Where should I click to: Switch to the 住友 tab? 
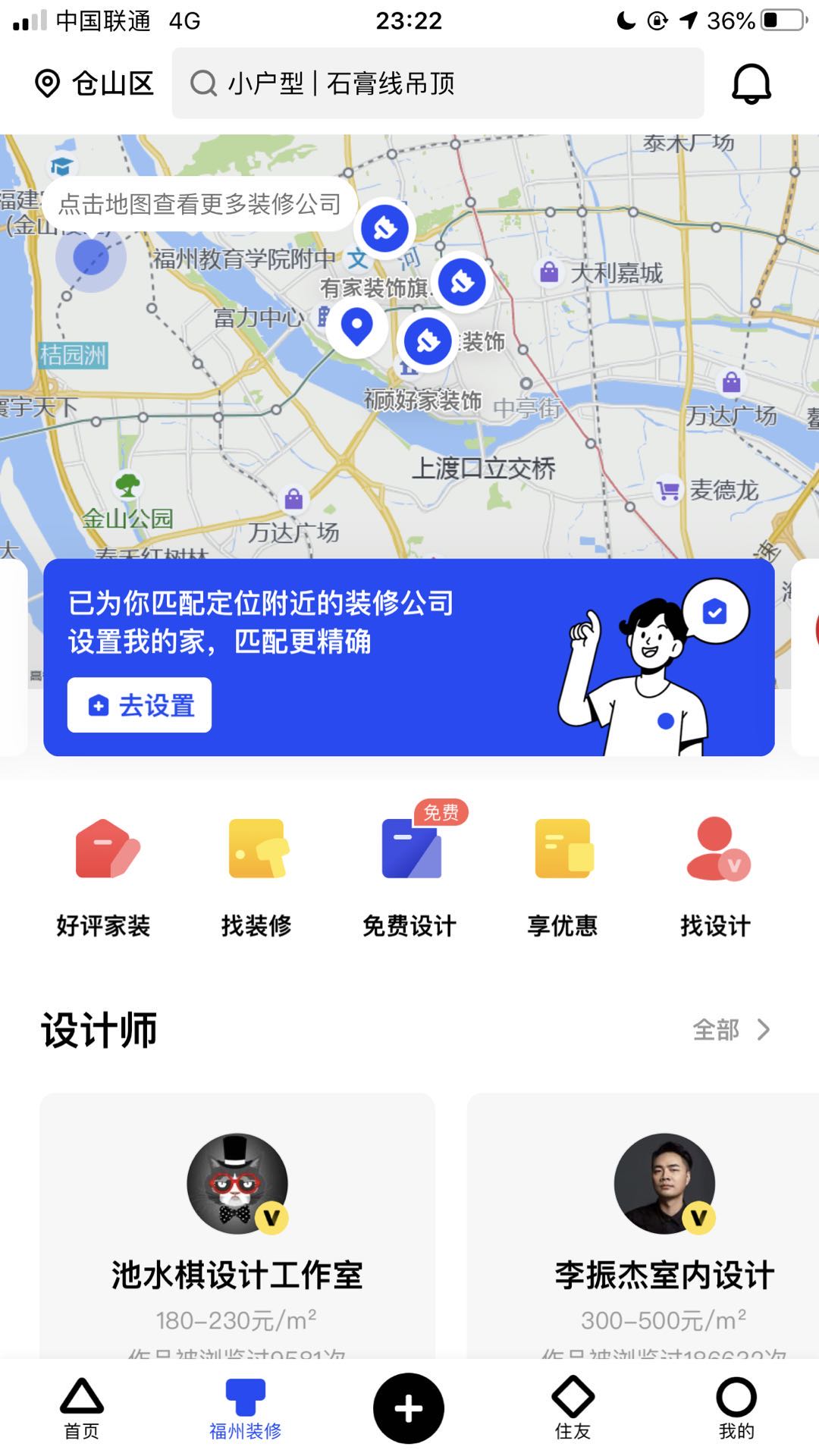pyautogui.click(x=573, y=1409)
